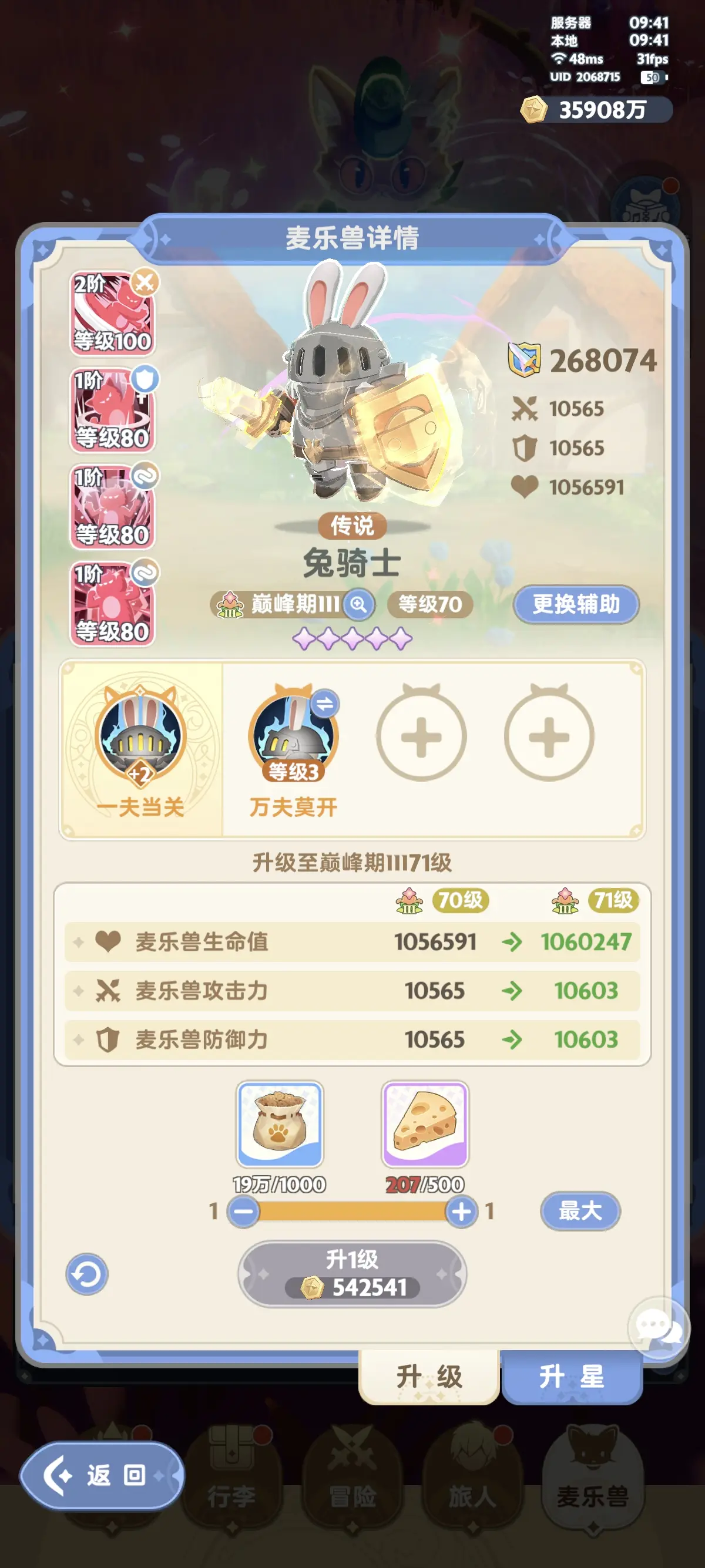Open the 巅峰期III magnifier details
Viewport: 705px width, 1568px height.
358,604
